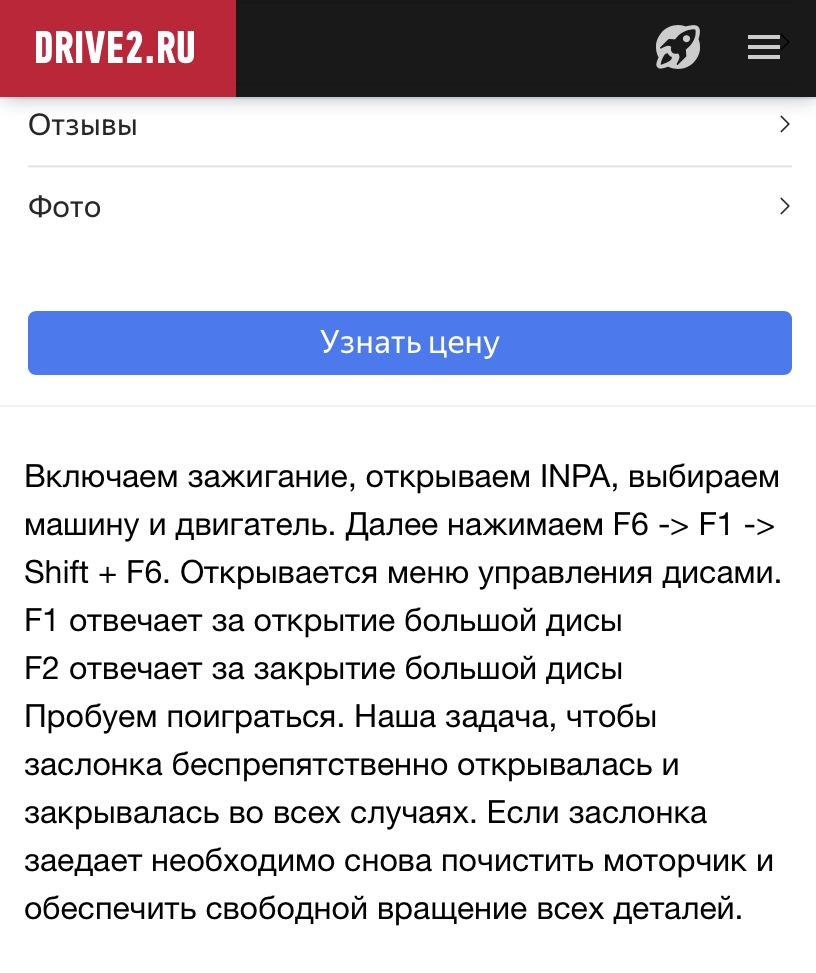Viewport: 816px width, 973px height.
Task: Tap the rocket icon in header
Action: click(677, 47)
